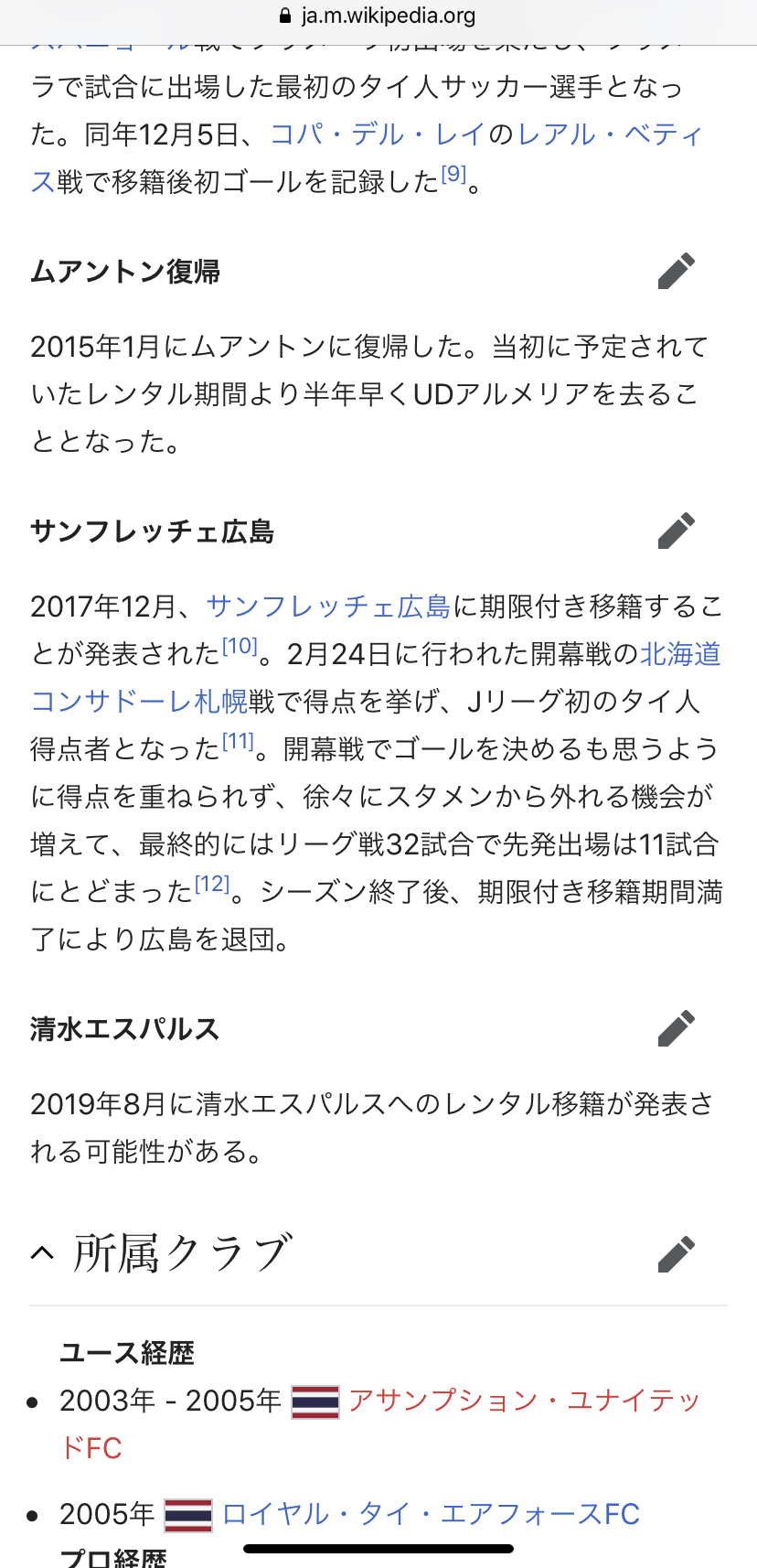Edit the 清水エスパルス section
The image size is (757, 1568).
tap(677, 1028)
